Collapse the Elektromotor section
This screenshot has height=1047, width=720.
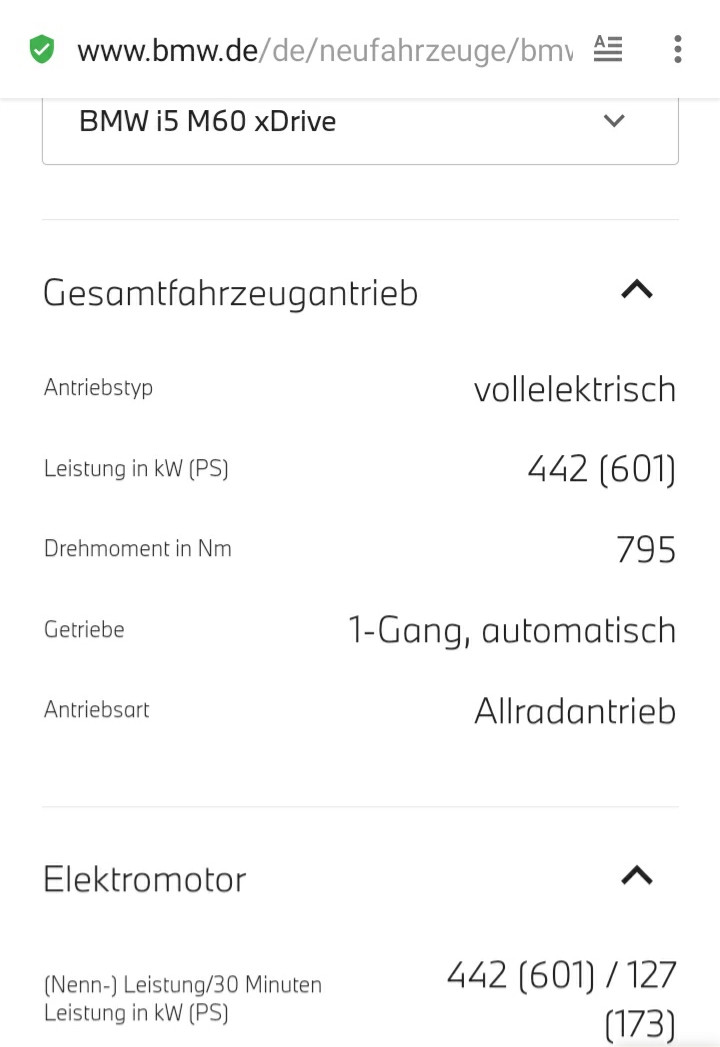[x=637, y=876]
